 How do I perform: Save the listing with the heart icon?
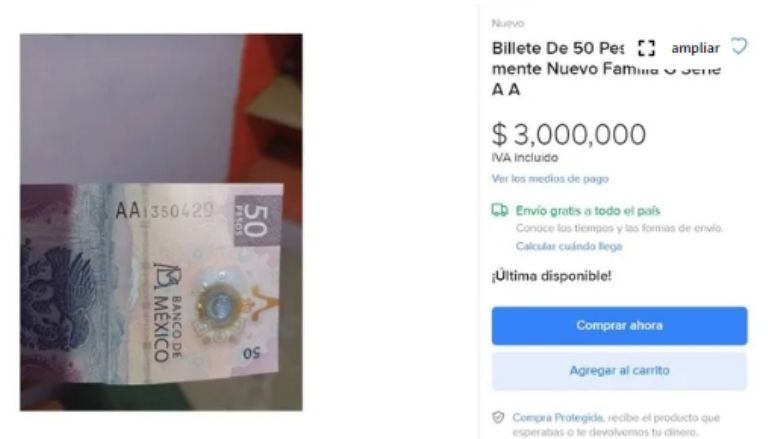[x=739, y=46]
